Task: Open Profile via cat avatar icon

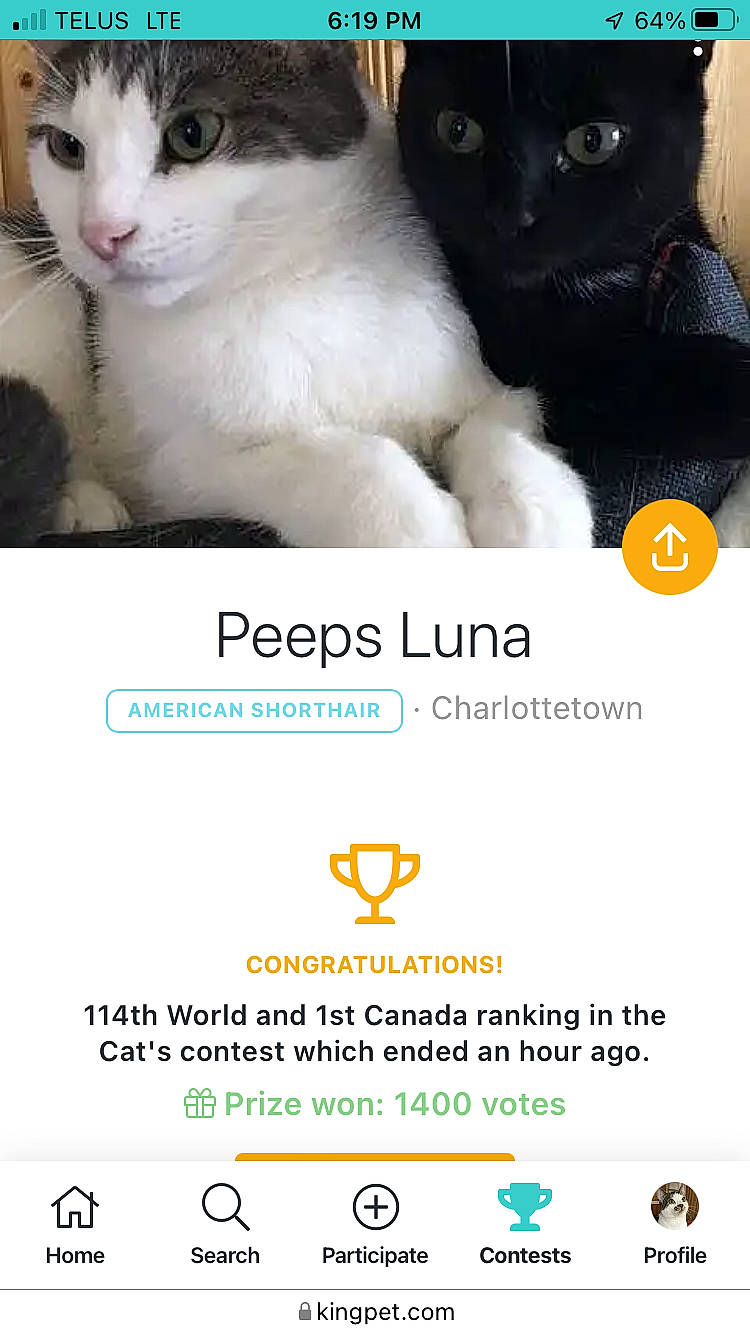Action: (x=674, y=1206)
